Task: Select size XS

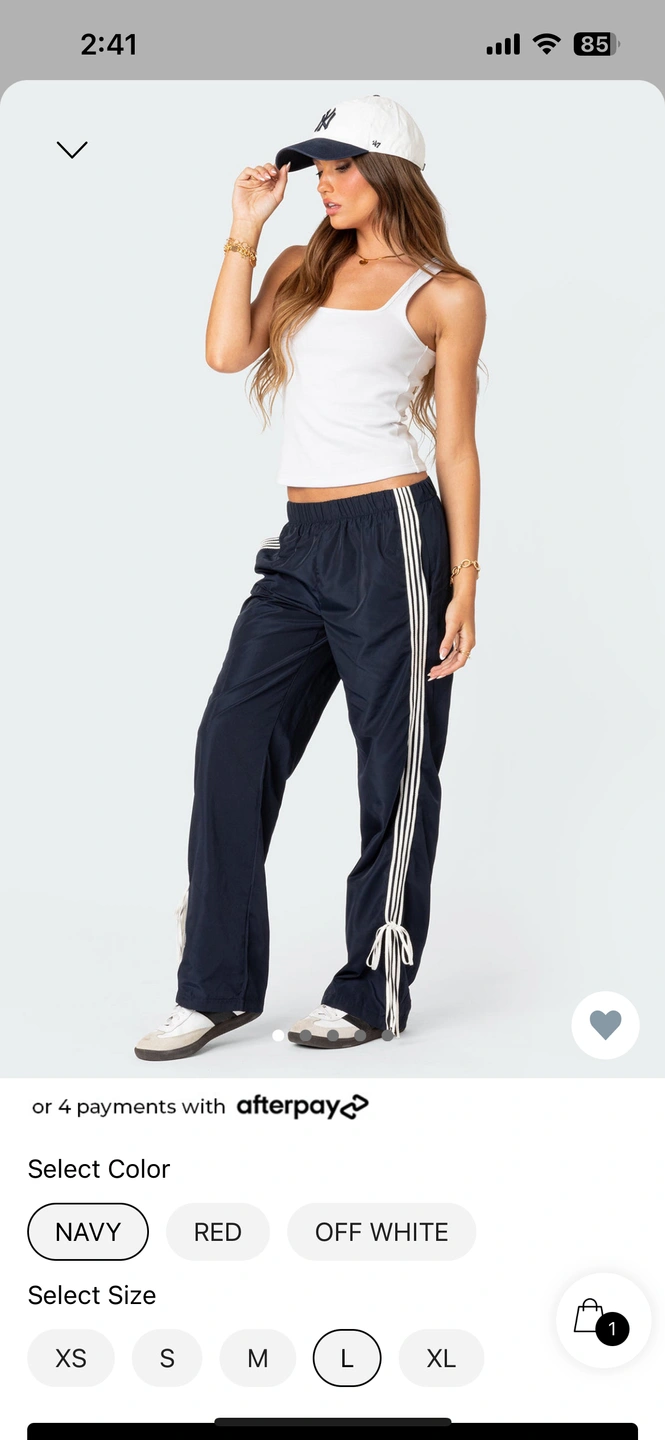Action: pyautogui.click(x=71, y=1358)
